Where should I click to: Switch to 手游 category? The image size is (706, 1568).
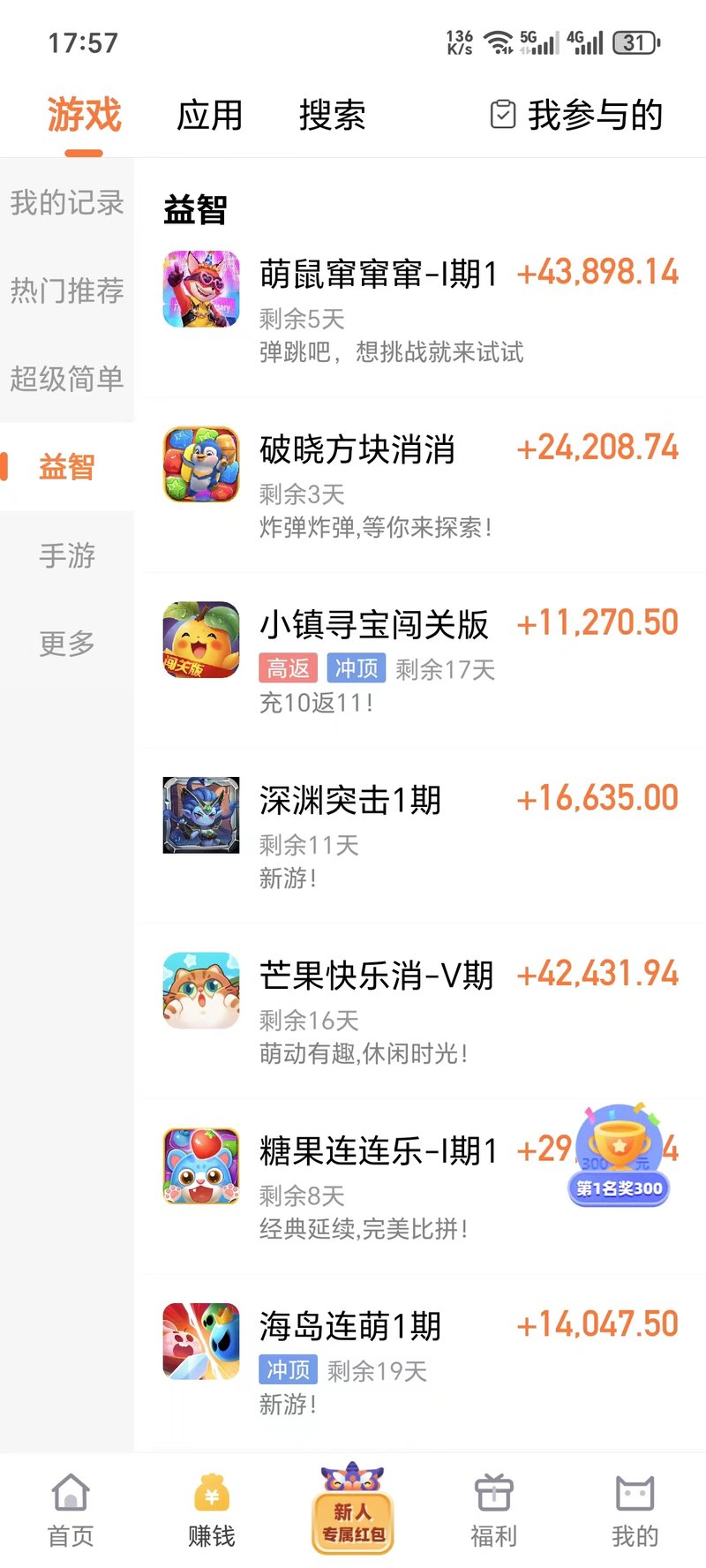click(x=67, y=555)
